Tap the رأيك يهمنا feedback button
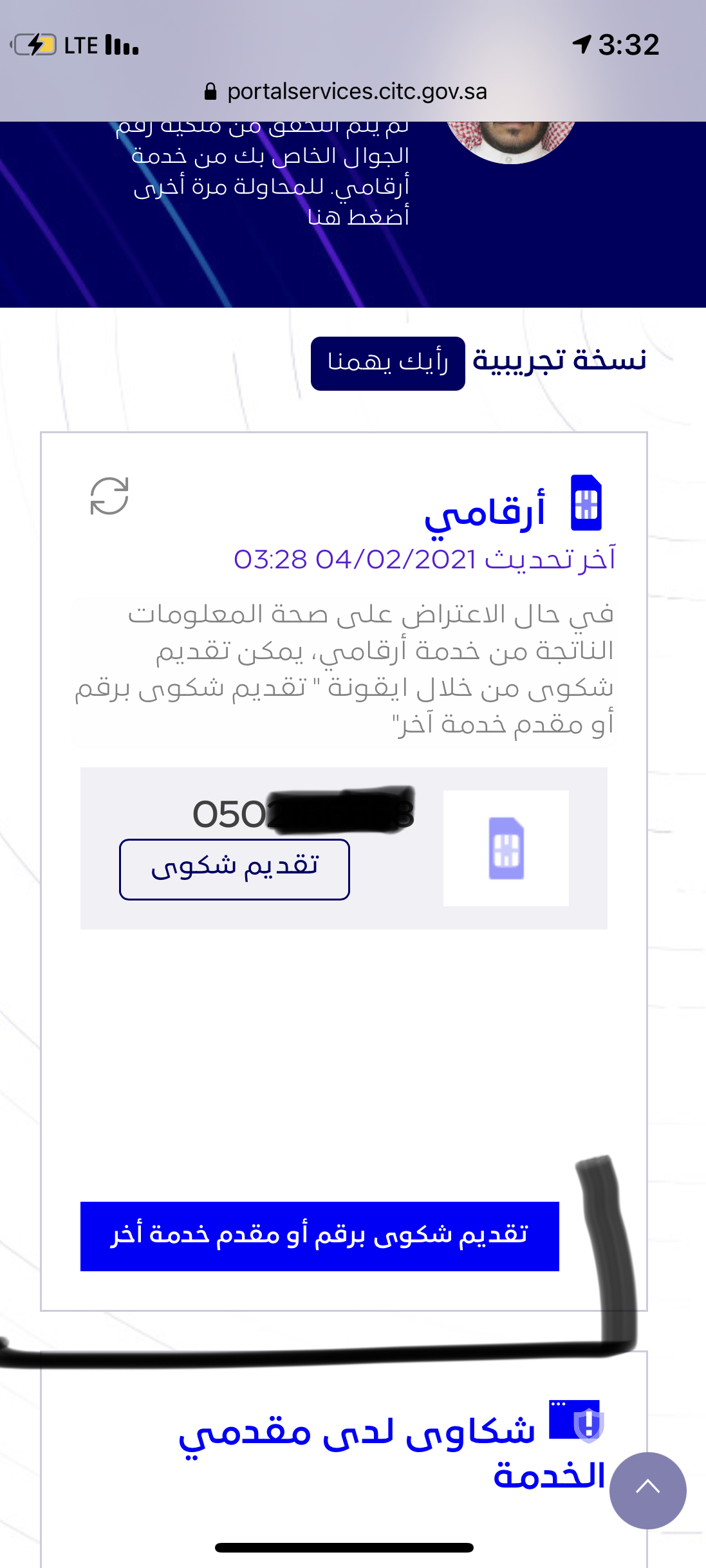 (387, 363)
